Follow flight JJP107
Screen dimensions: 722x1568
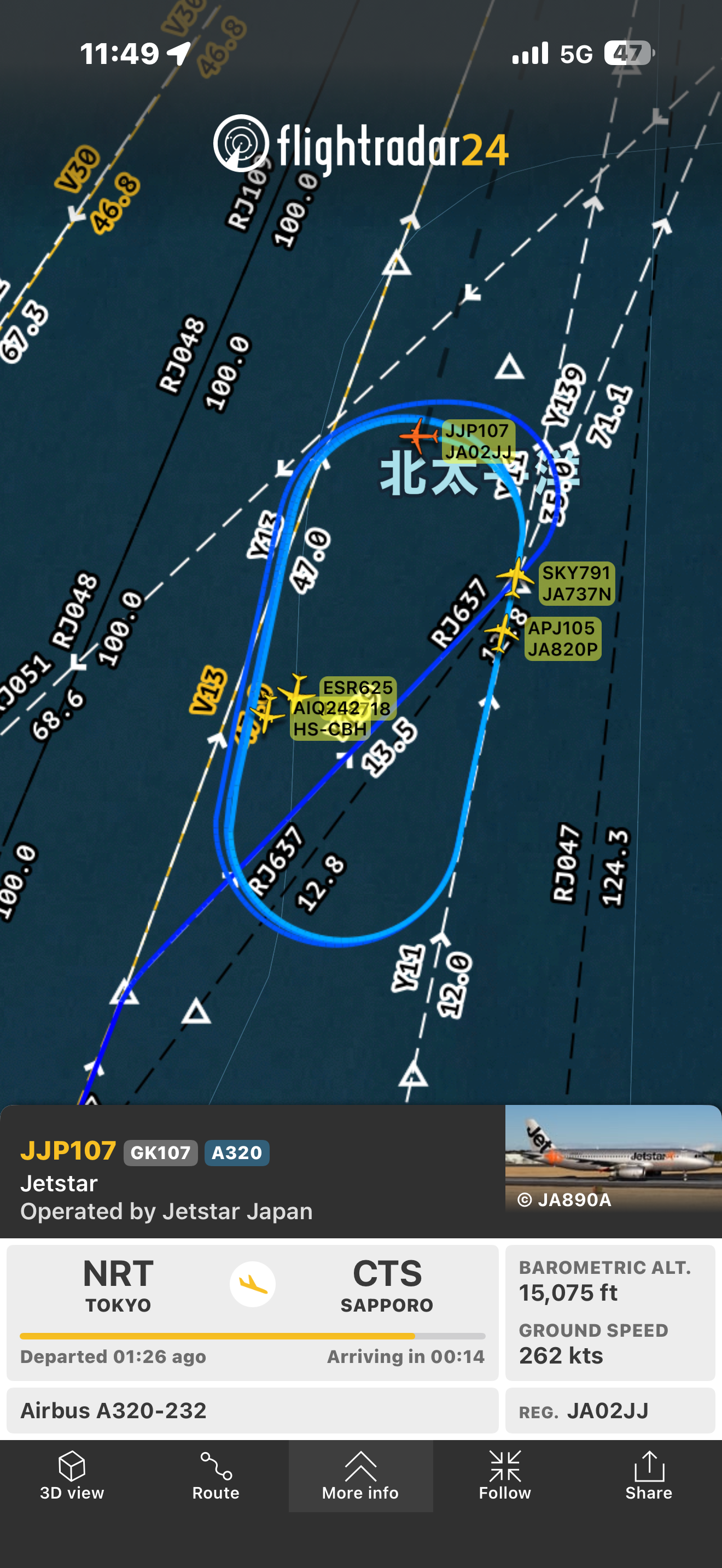[x=505, y=1476]
